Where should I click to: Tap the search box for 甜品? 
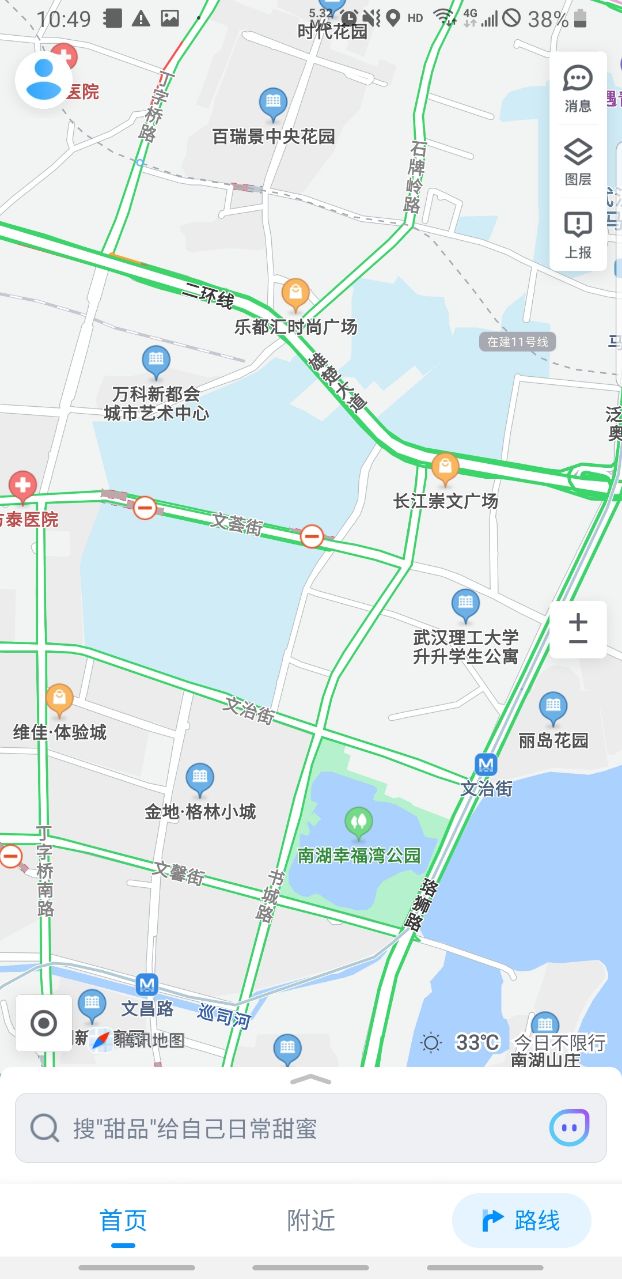click(280, 1128)
